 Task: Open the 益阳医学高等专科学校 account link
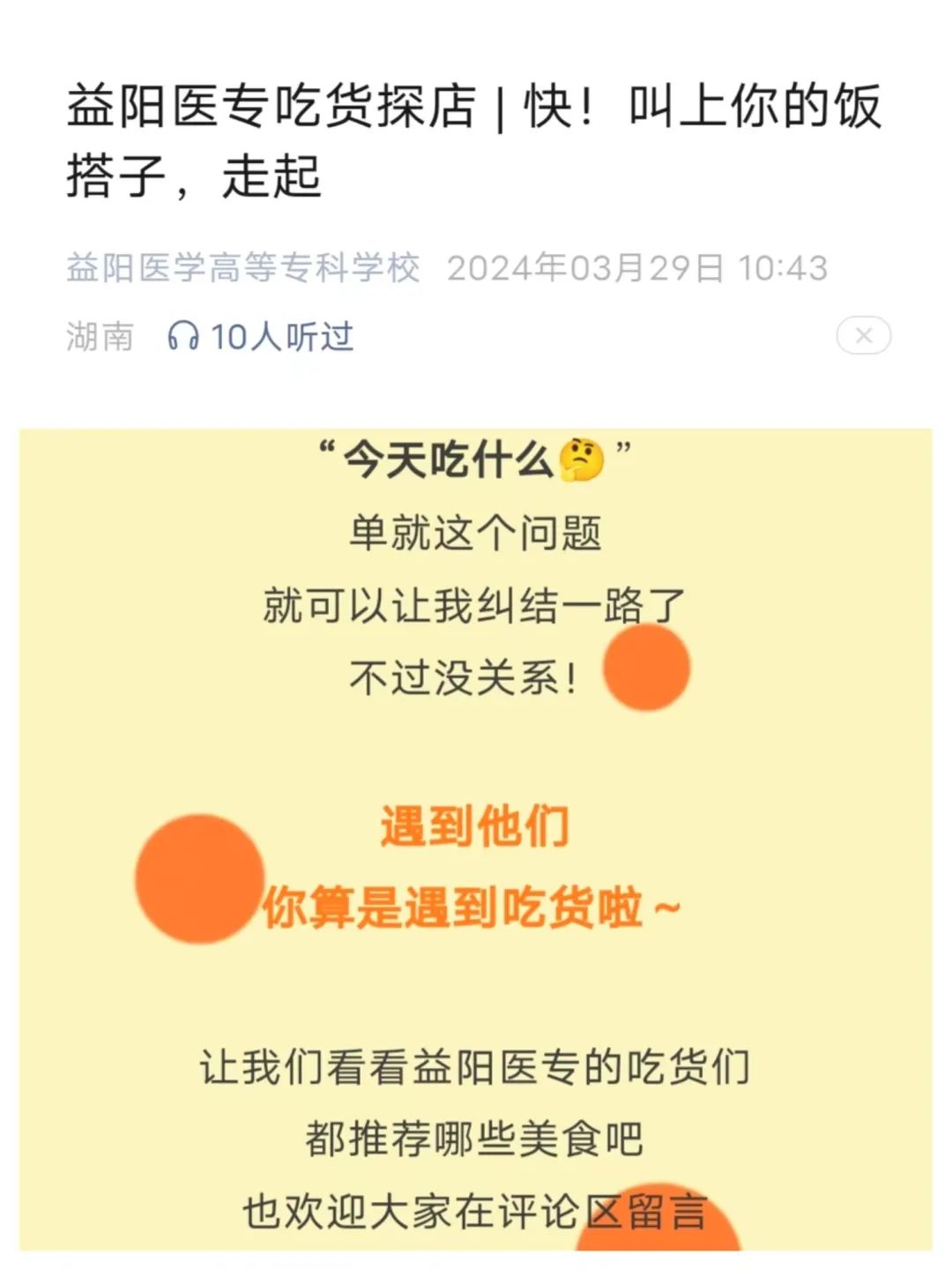[242, 268]
